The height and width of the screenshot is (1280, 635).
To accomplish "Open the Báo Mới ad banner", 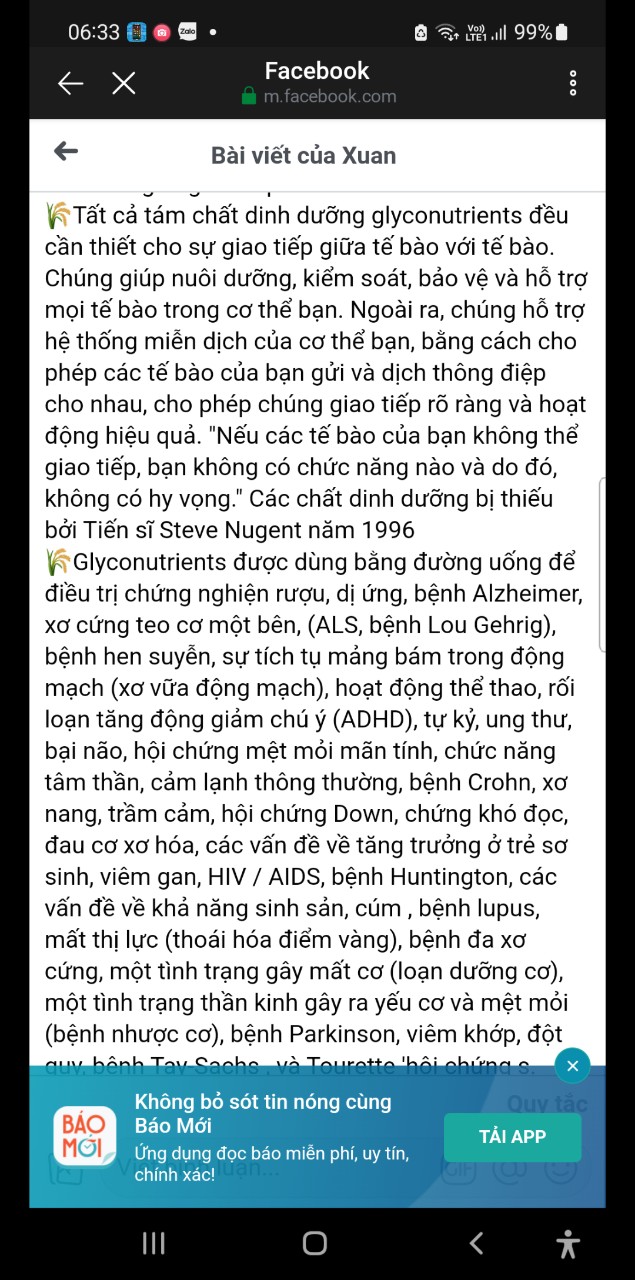I will tap(270, 1137).
